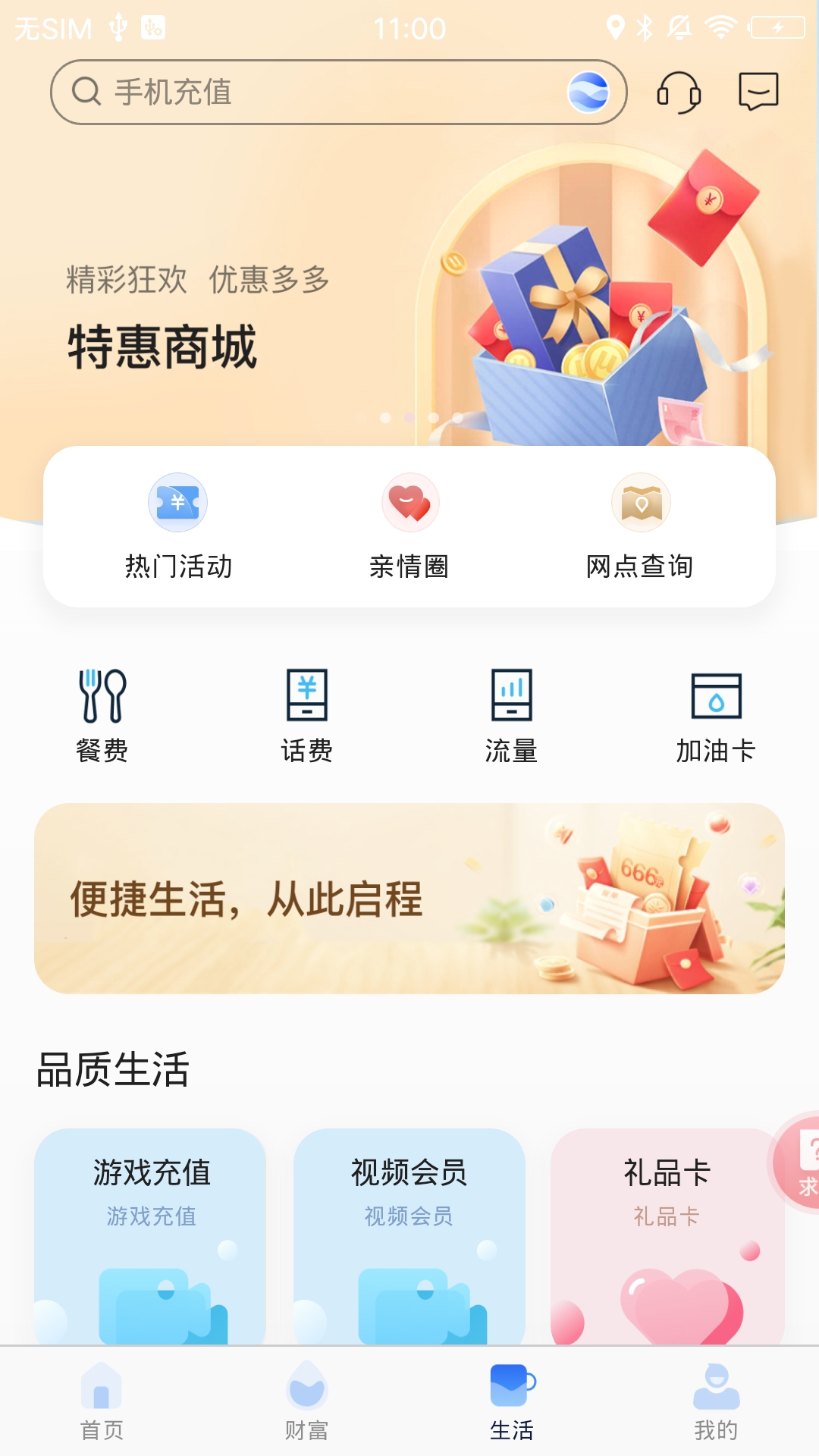Switch to the 我的 tab

[716, 1401]
